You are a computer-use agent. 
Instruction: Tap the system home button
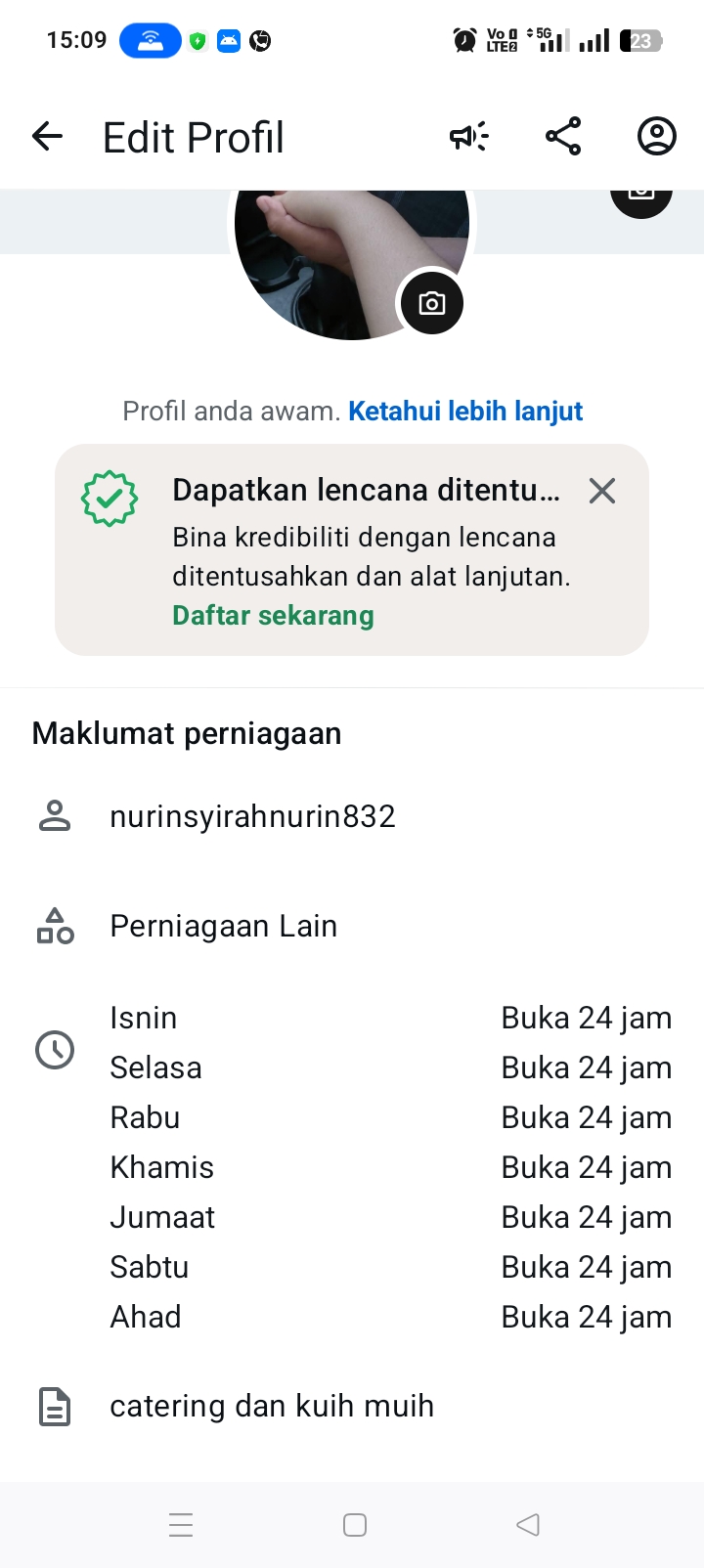pyautogui.click(x=355, y=1525)
